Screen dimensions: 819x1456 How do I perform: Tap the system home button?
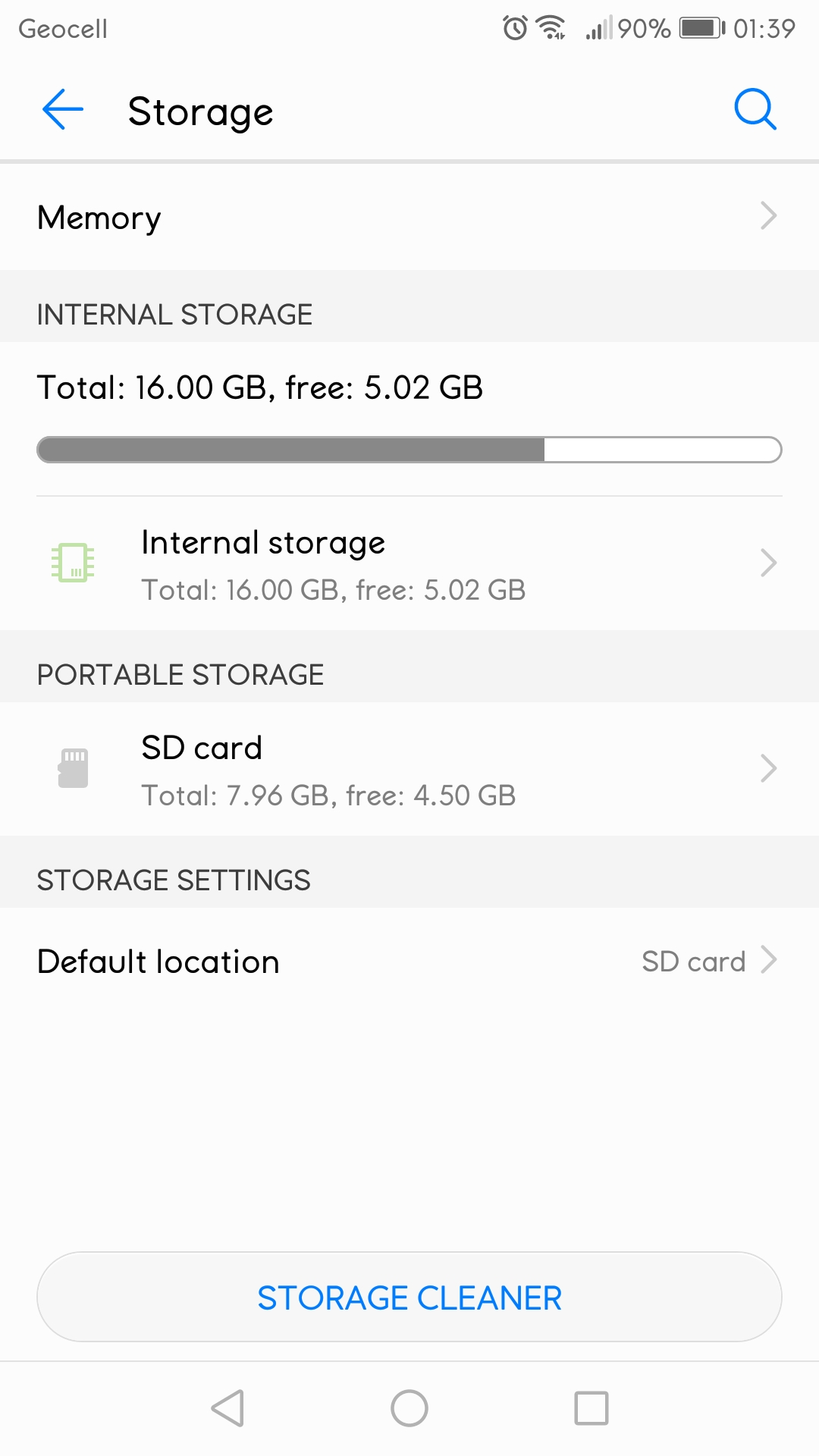[409, 1409]
